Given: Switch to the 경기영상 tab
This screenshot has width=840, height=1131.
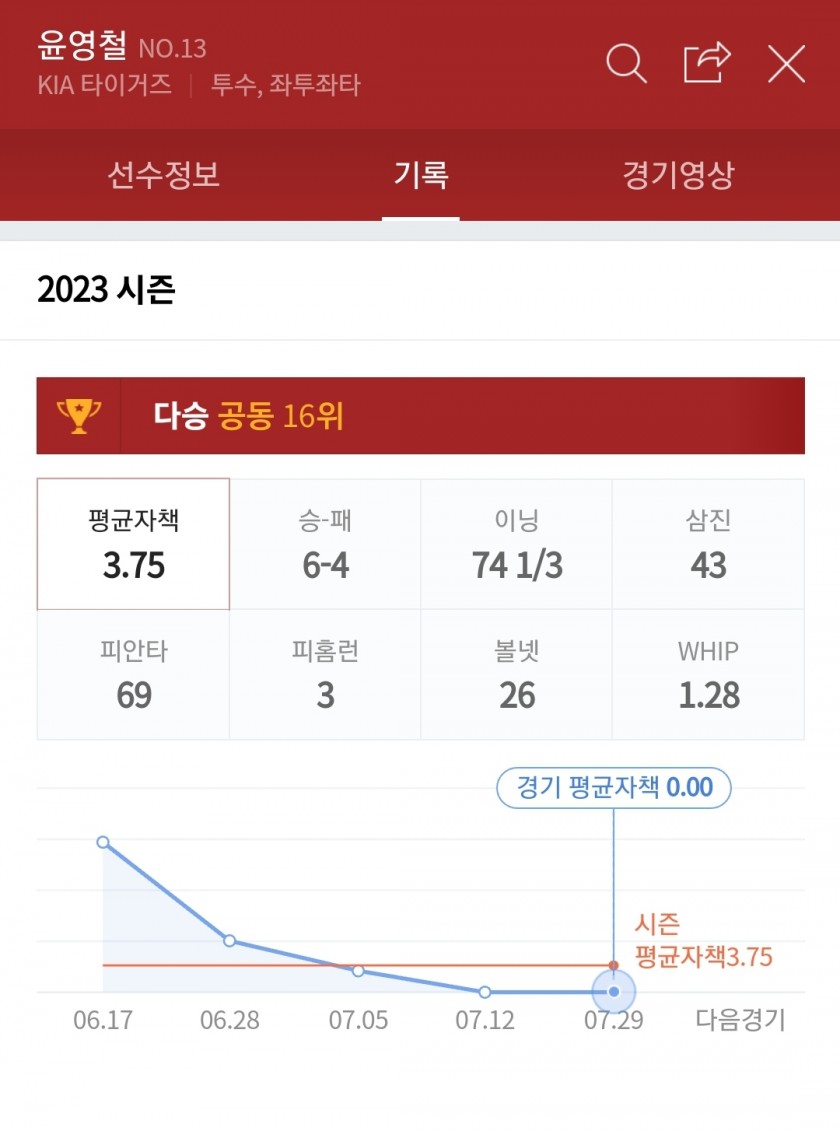Looking at the screenshot, I should (678, 176).
